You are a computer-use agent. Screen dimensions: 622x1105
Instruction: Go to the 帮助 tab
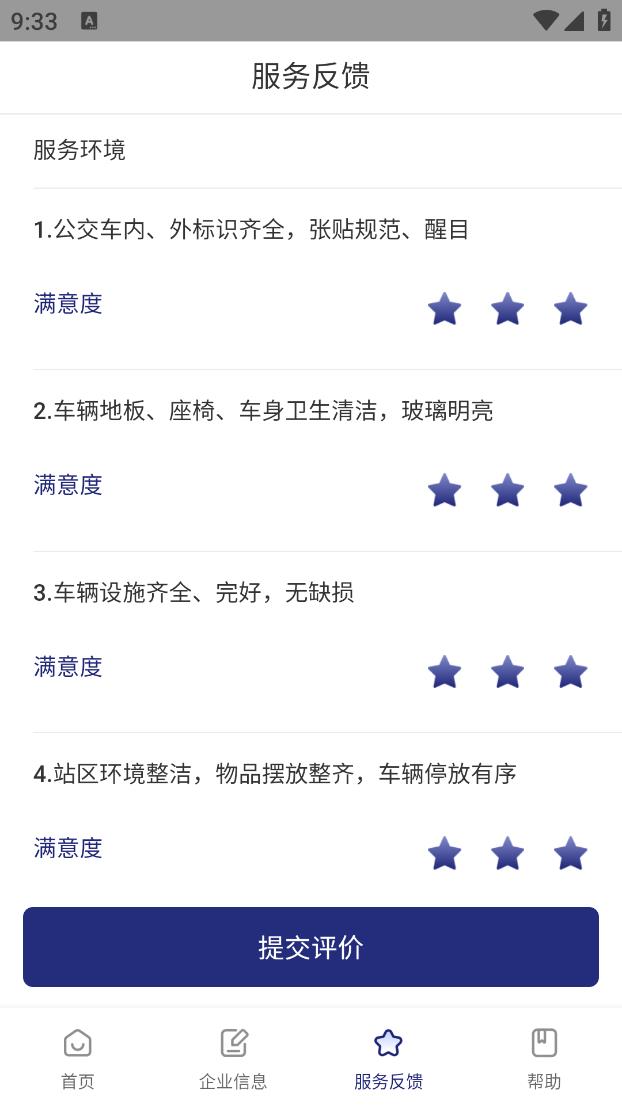[x=544, y=1058]
